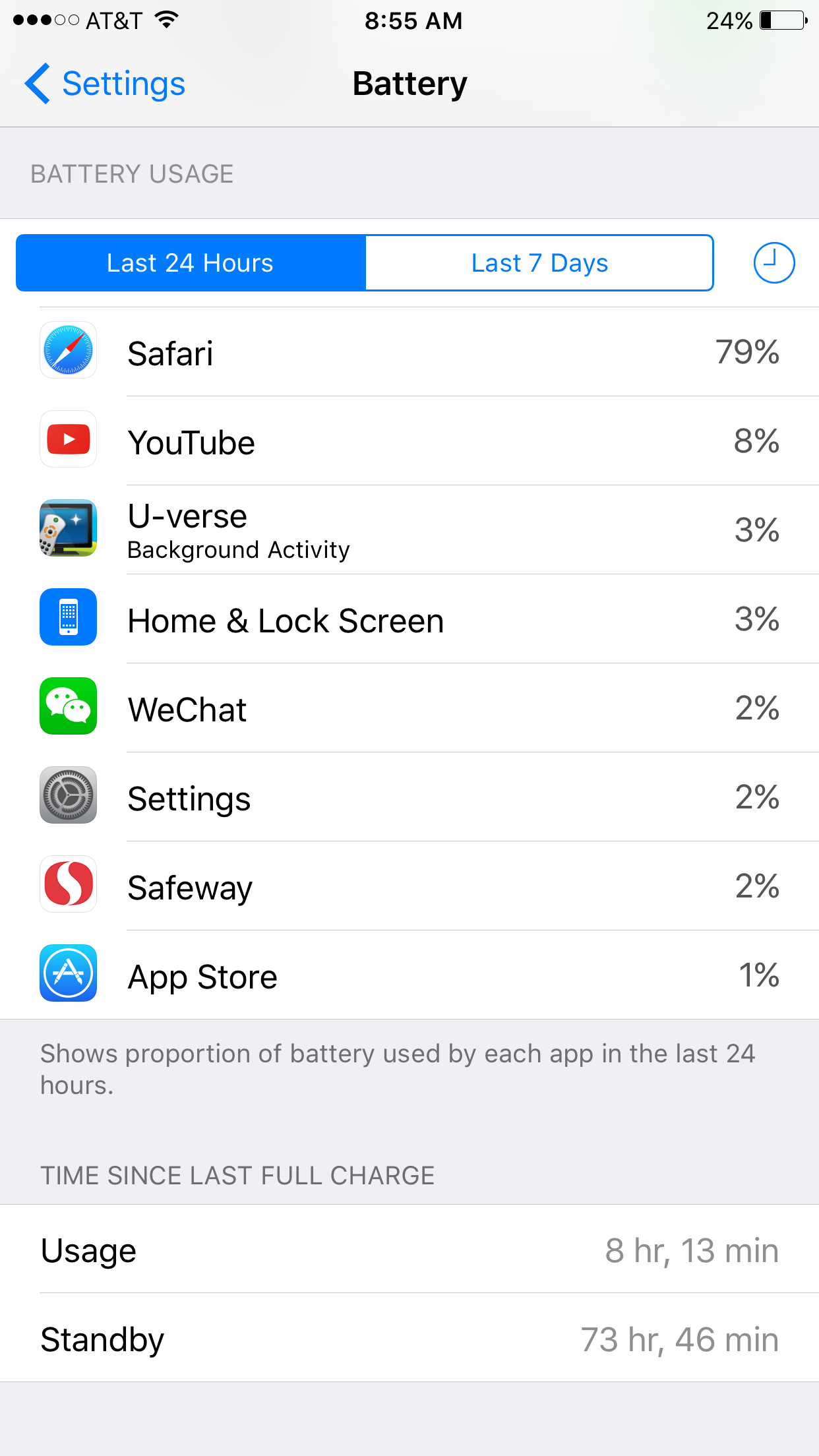Select the Last 24 Hours segment
Screen dimensions: 819x1456
click(x=191, y=263)
